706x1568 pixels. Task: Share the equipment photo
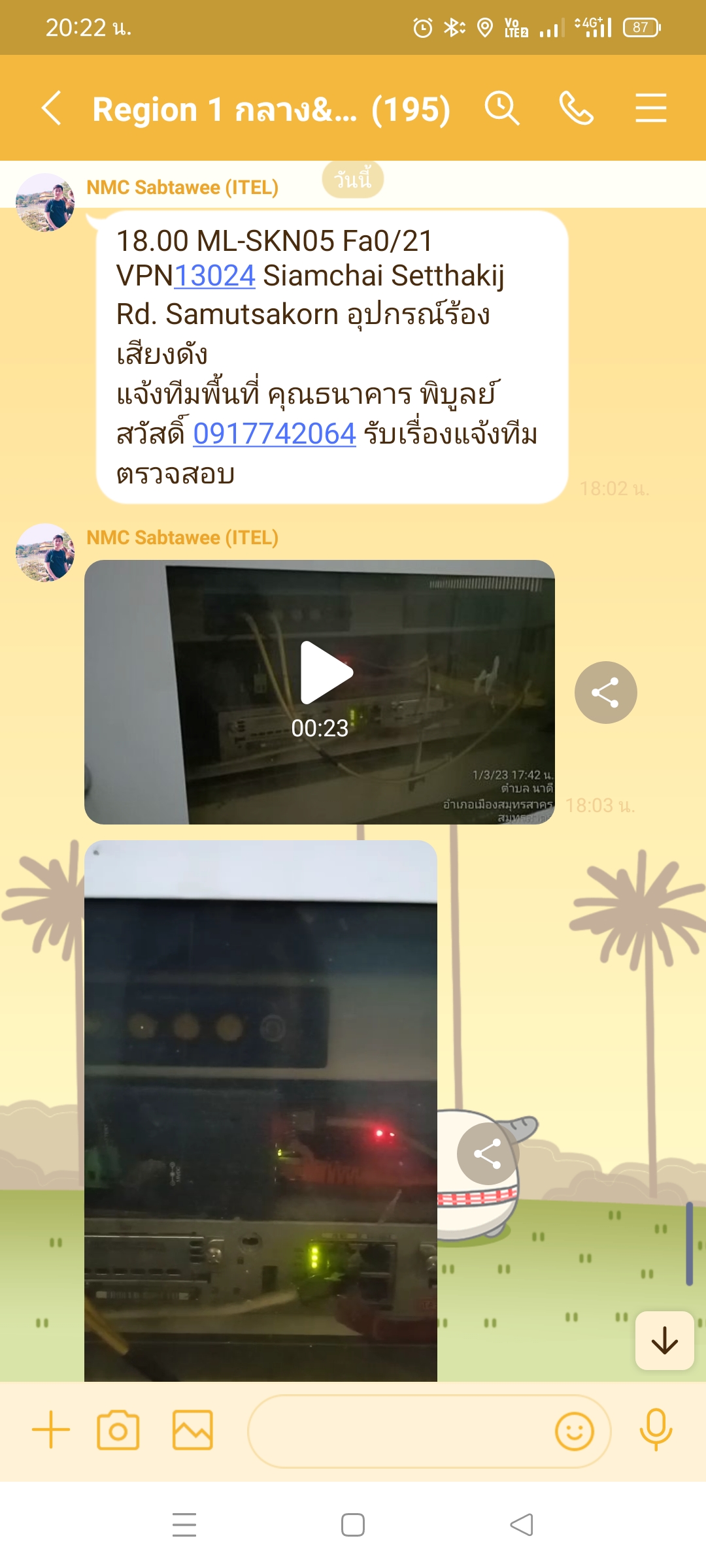point(488,1154)
